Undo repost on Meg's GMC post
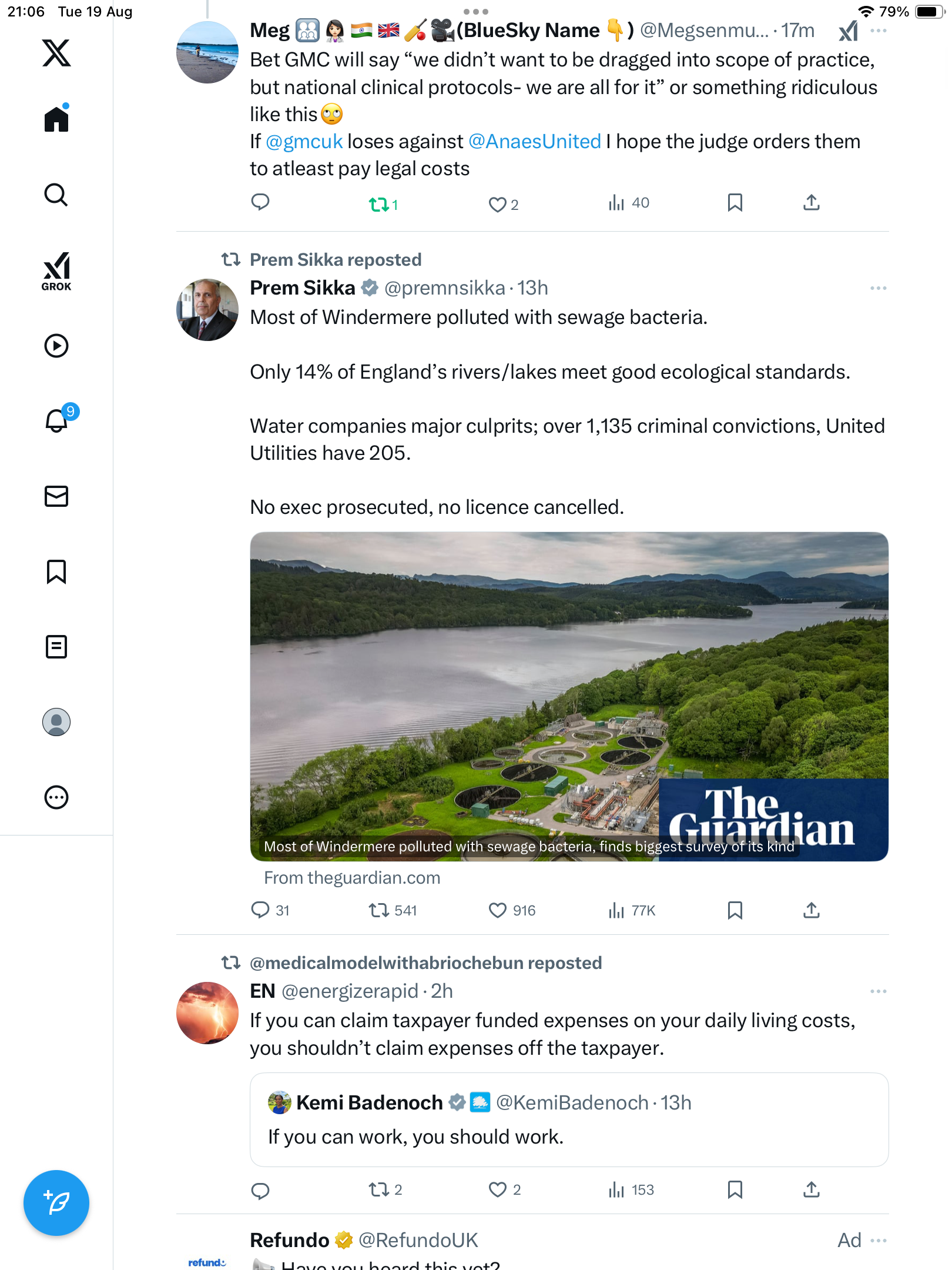Image resolution: width=952 pixels, height=1270 pixels. click(x=379, y=204)
